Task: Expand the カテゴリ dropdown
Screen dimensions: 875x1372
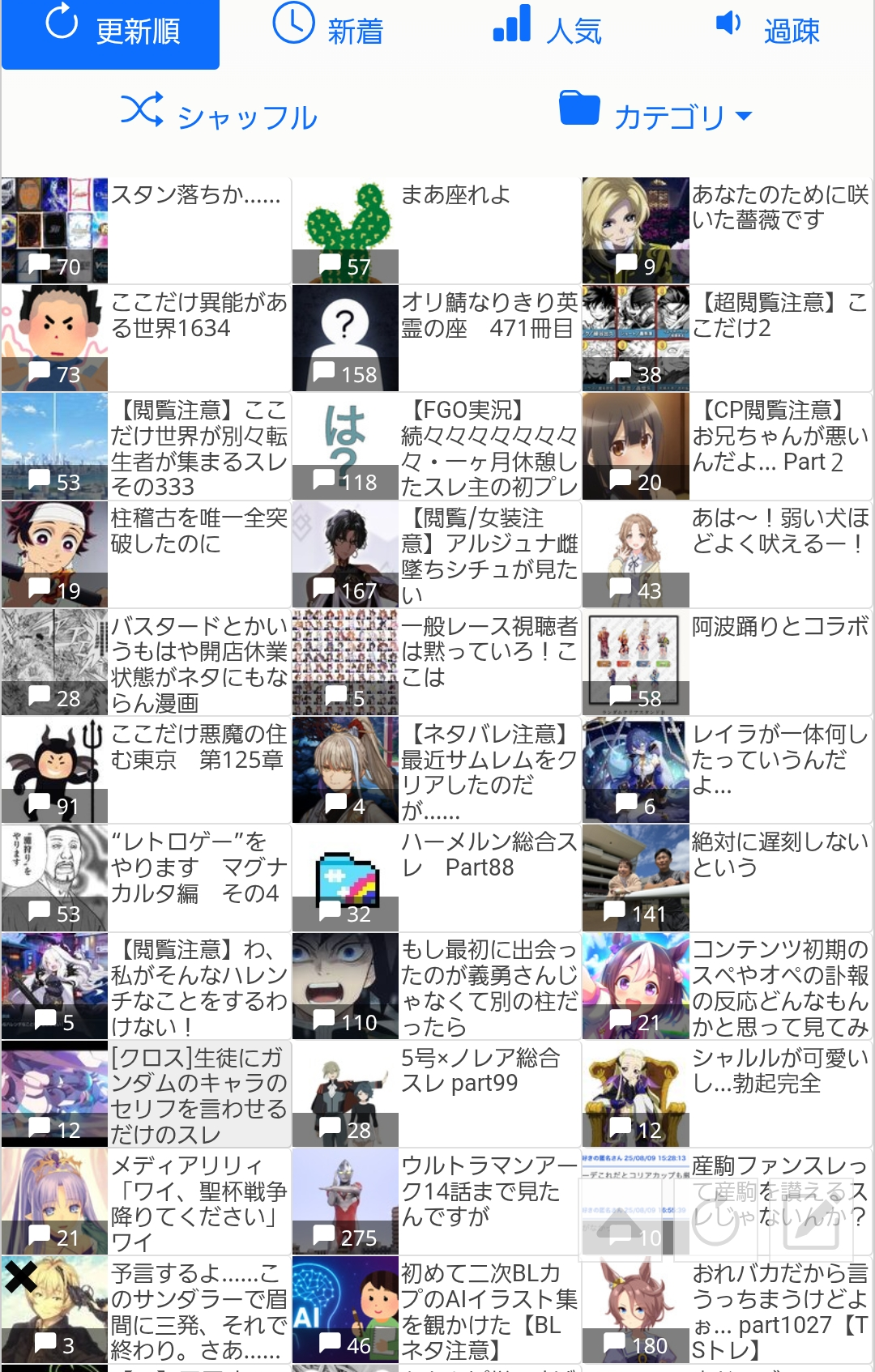Action: (656, 116)
